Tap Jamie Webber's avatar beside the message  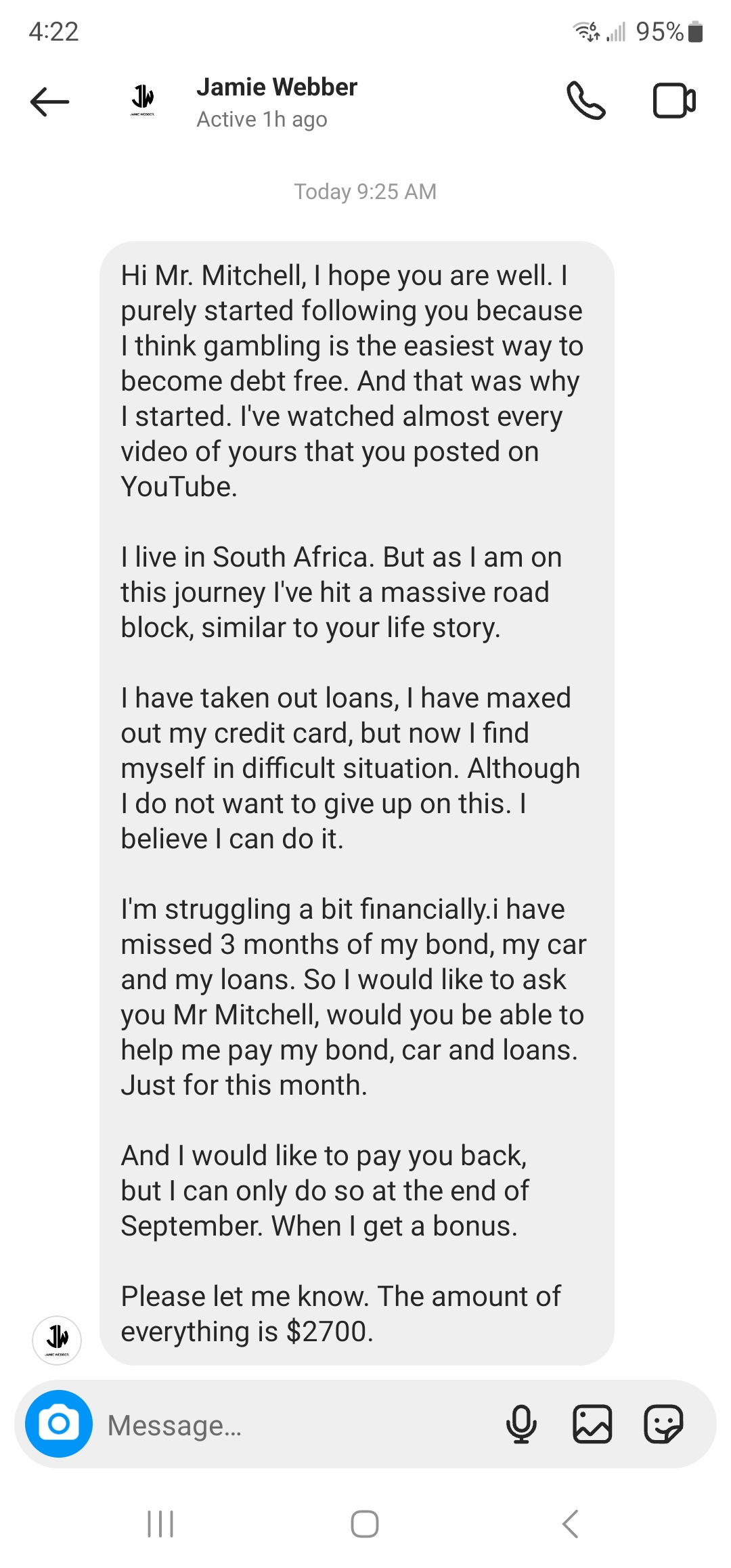(57, 1340)
